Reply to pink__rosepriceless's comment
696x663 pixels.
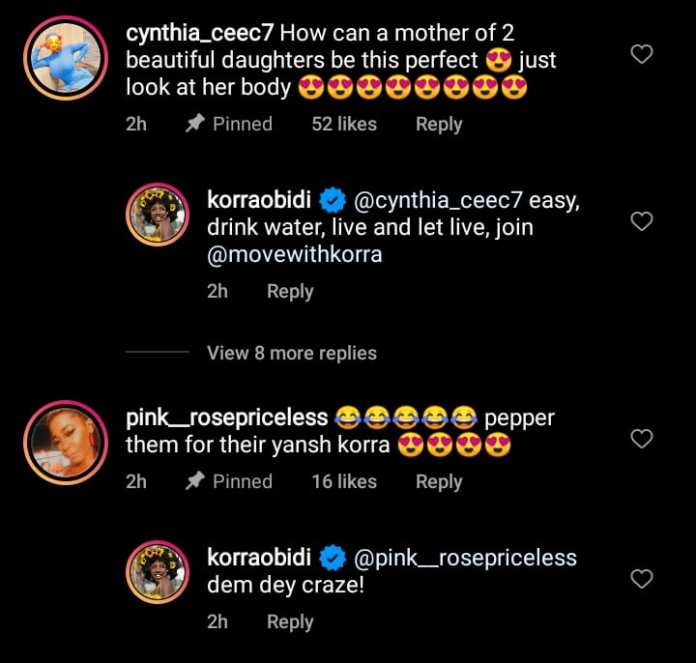439,481
